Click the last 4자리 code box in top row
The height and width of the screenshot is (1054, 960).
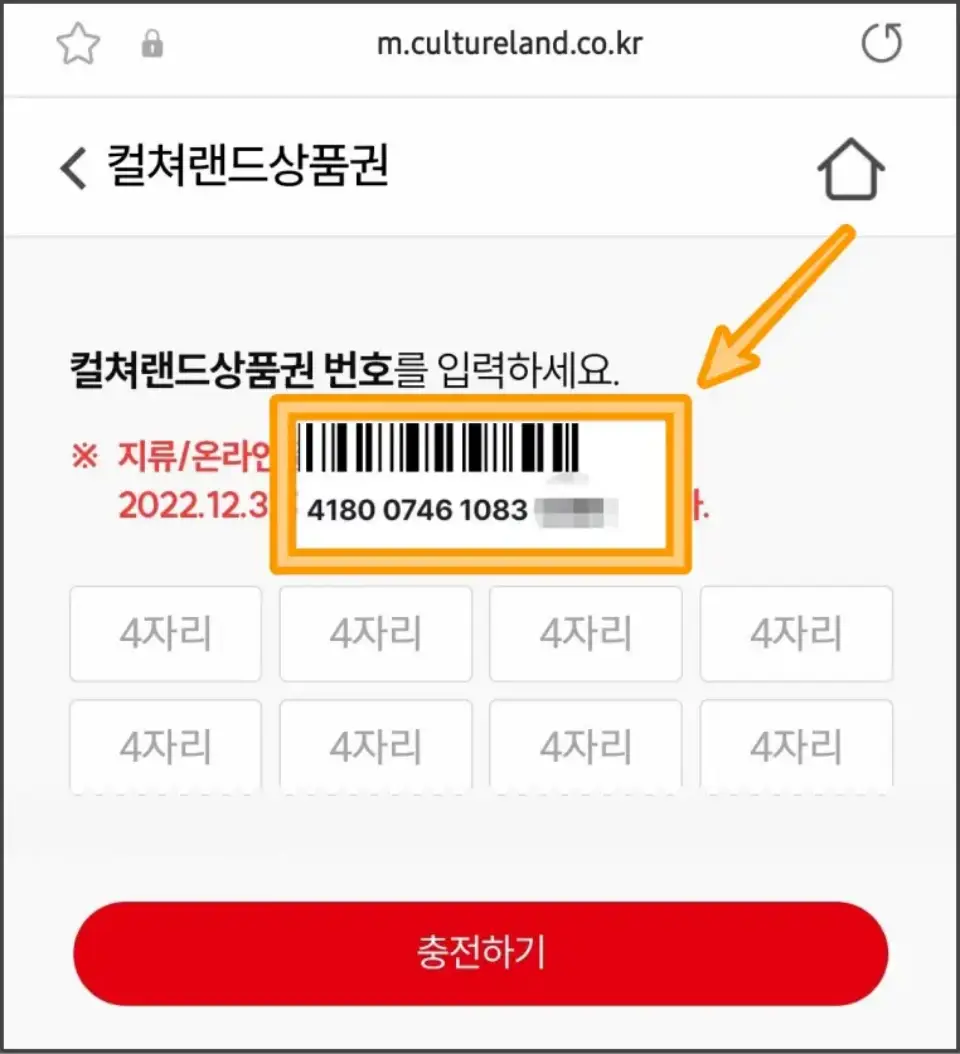pyautogui.click(x=795, y=634)
